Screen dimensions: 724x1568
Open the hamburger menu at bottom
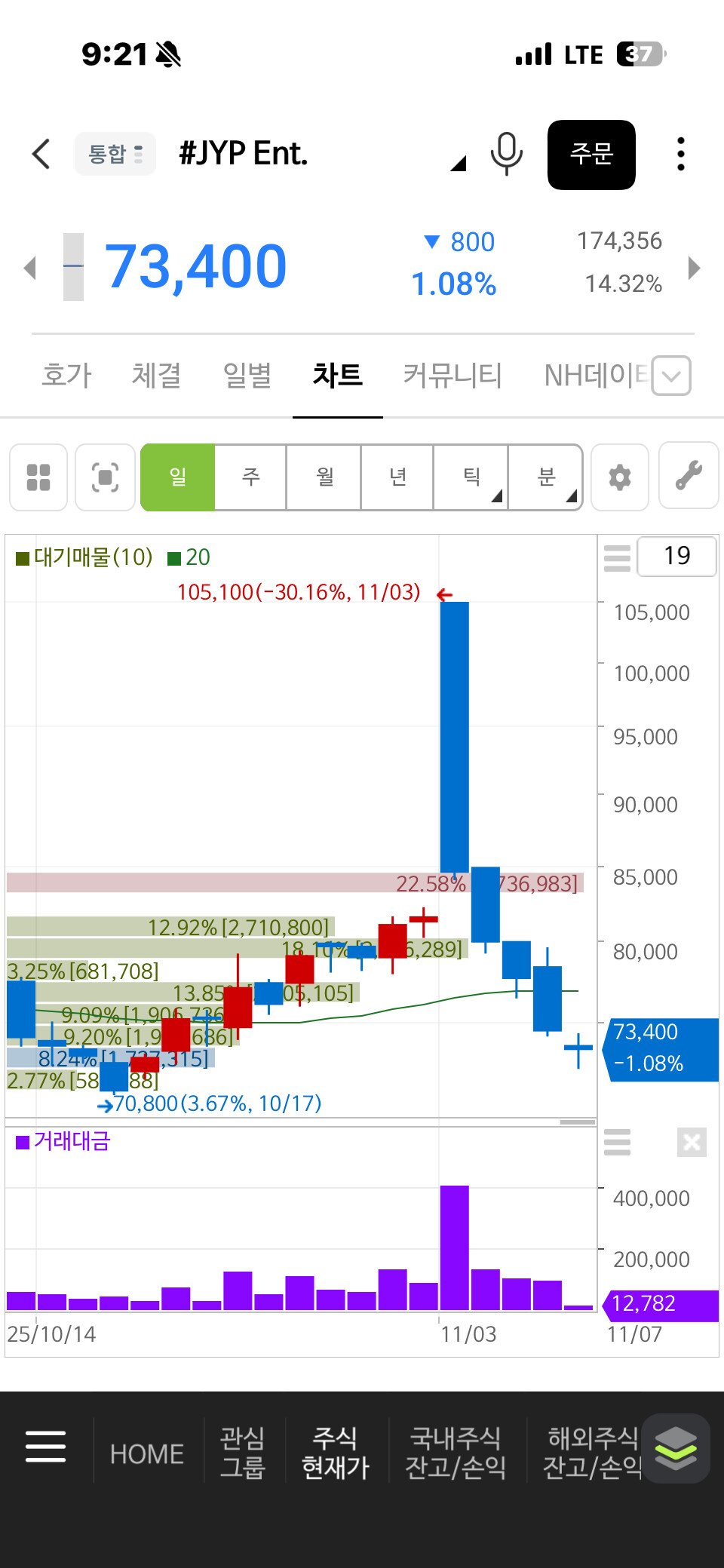coord(45,1447)
